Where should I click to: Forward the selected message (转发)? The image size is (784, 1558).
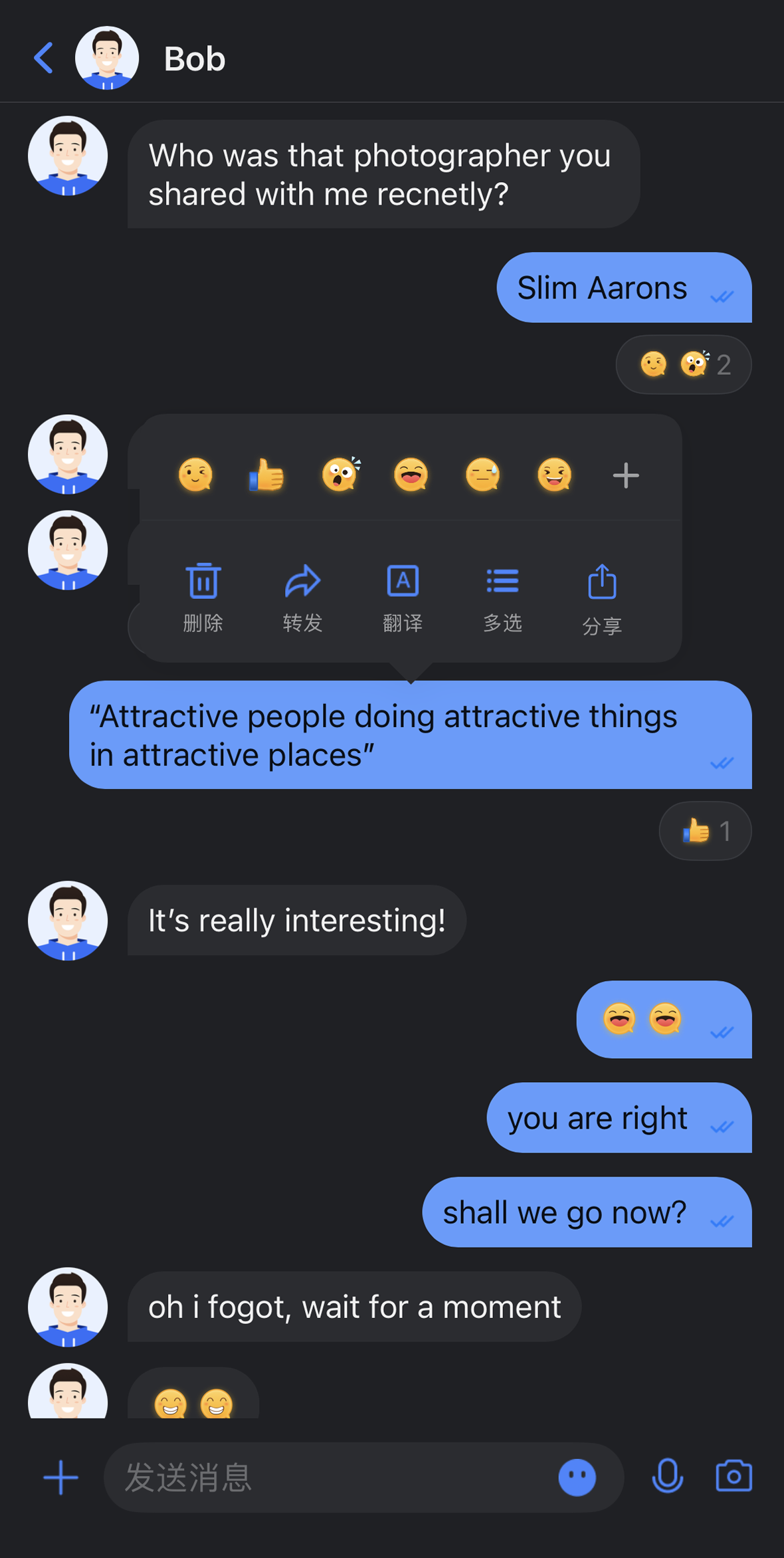pyautogui.click(x=303, y=596)
